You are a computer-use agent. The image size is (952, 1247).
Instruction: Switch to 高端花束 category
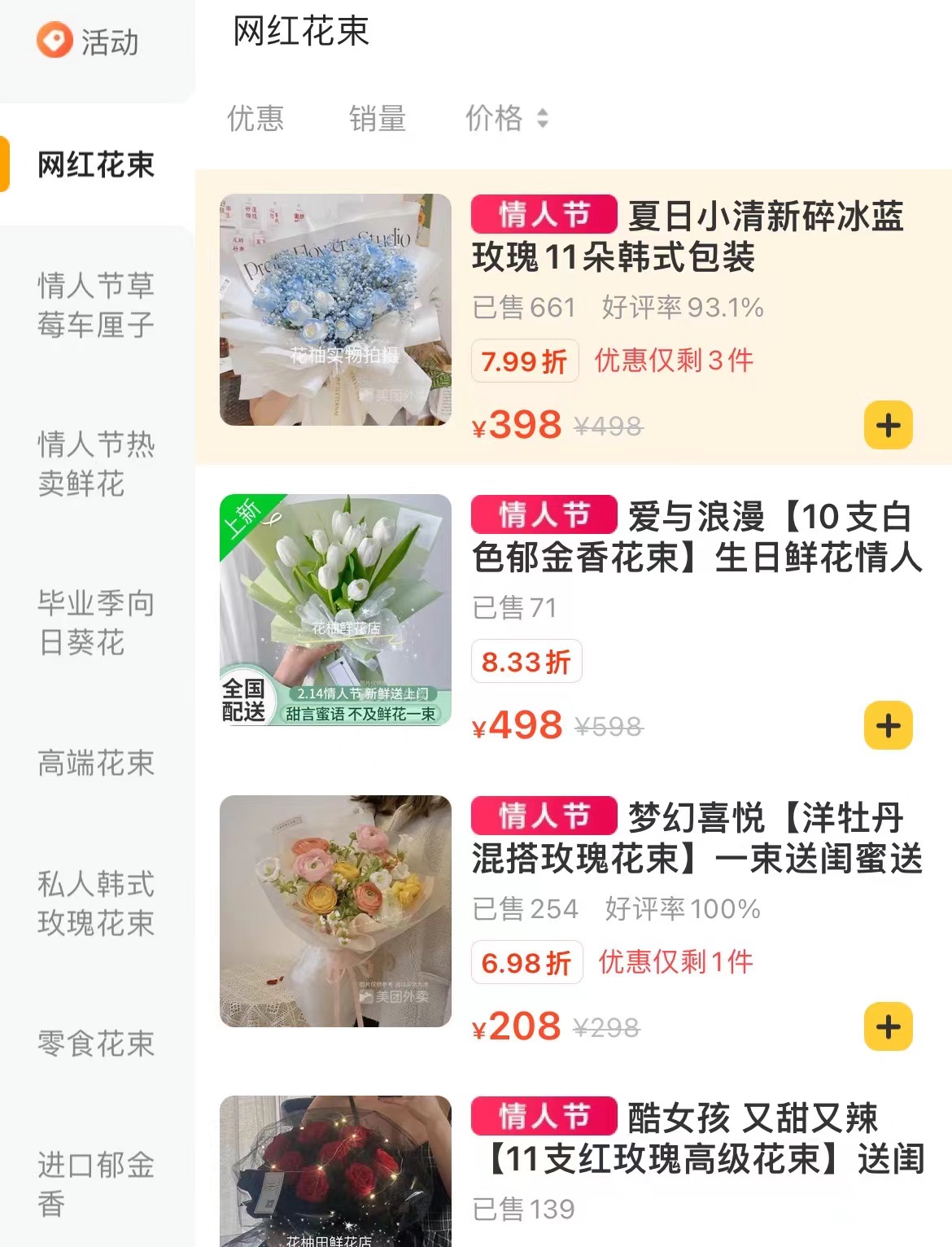[95, 763]
